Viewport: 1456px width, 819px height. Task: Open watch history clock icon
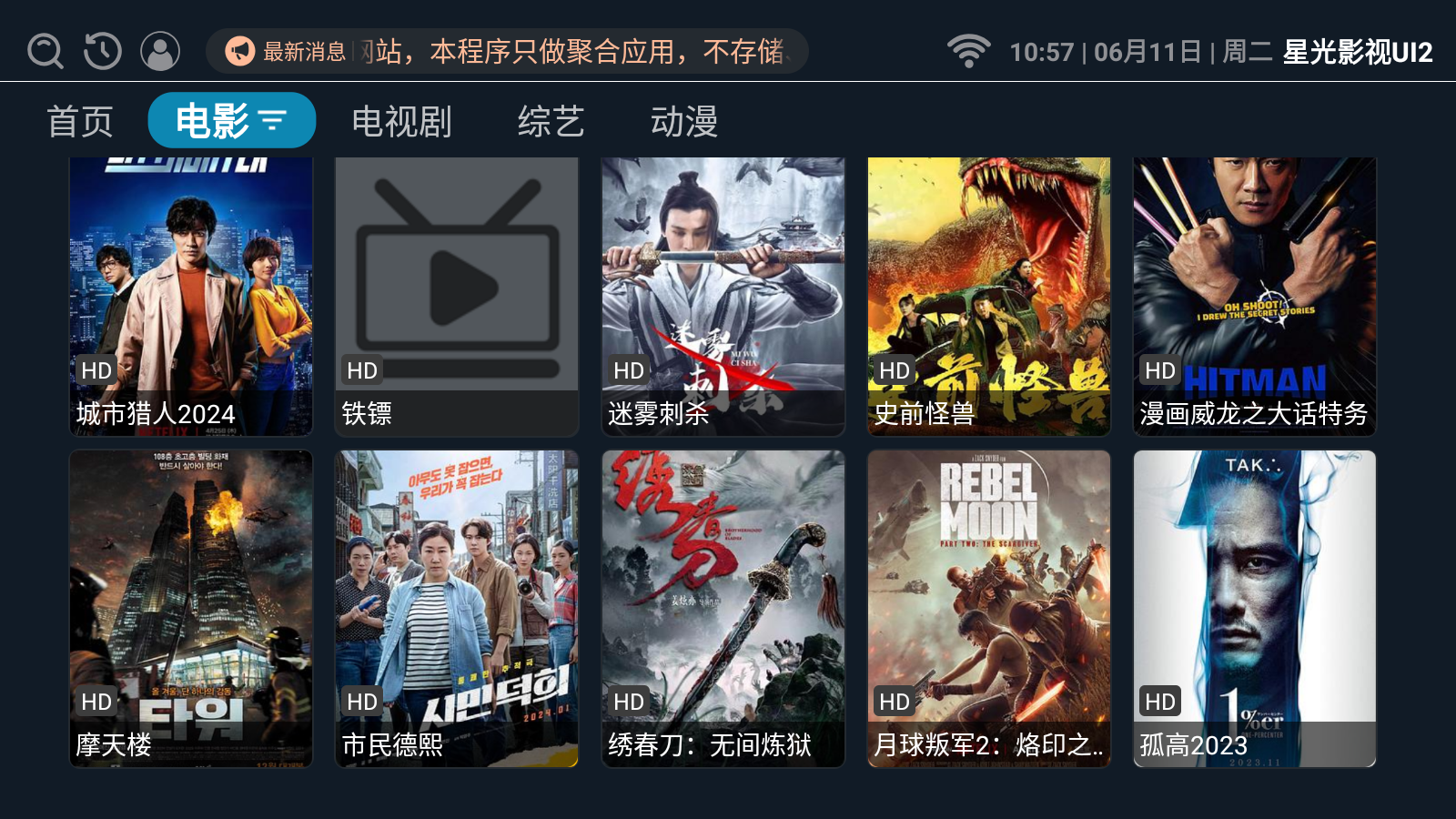click(x=103, y=52)
